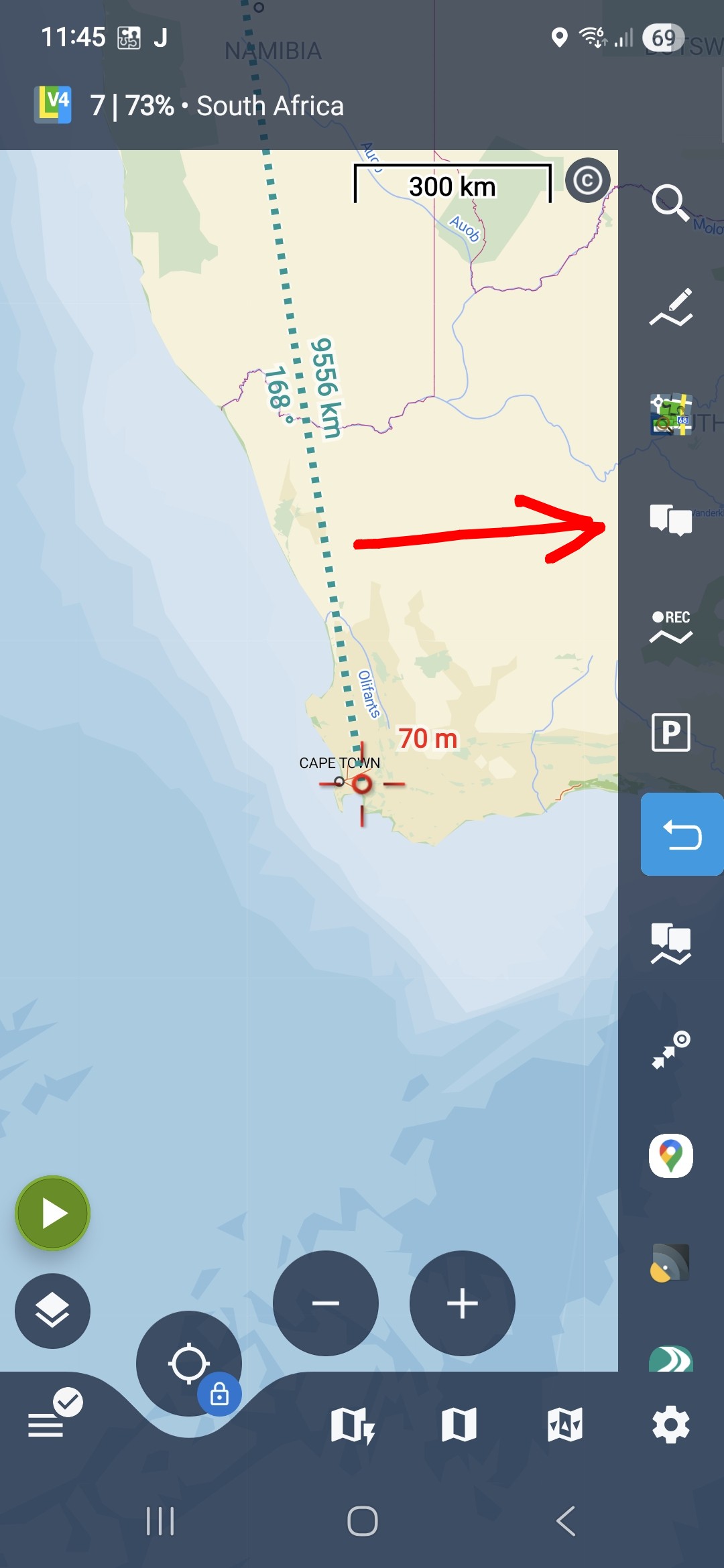Zoom out with the minus button
Screen dimensions: 724x1568
pos(326,1303)
